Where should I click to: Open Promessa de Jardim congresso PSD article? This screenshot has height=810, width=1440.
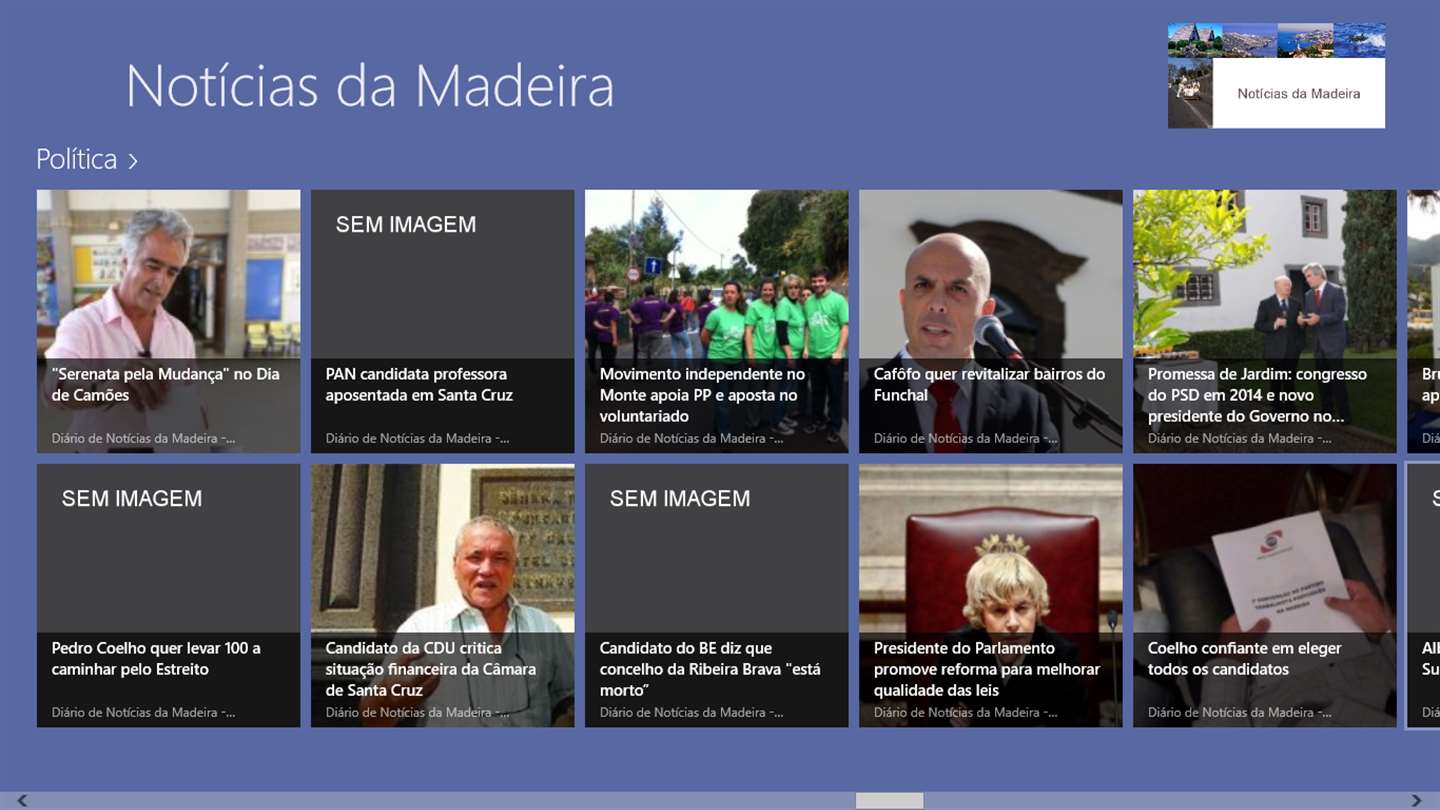pos(1264,321)
